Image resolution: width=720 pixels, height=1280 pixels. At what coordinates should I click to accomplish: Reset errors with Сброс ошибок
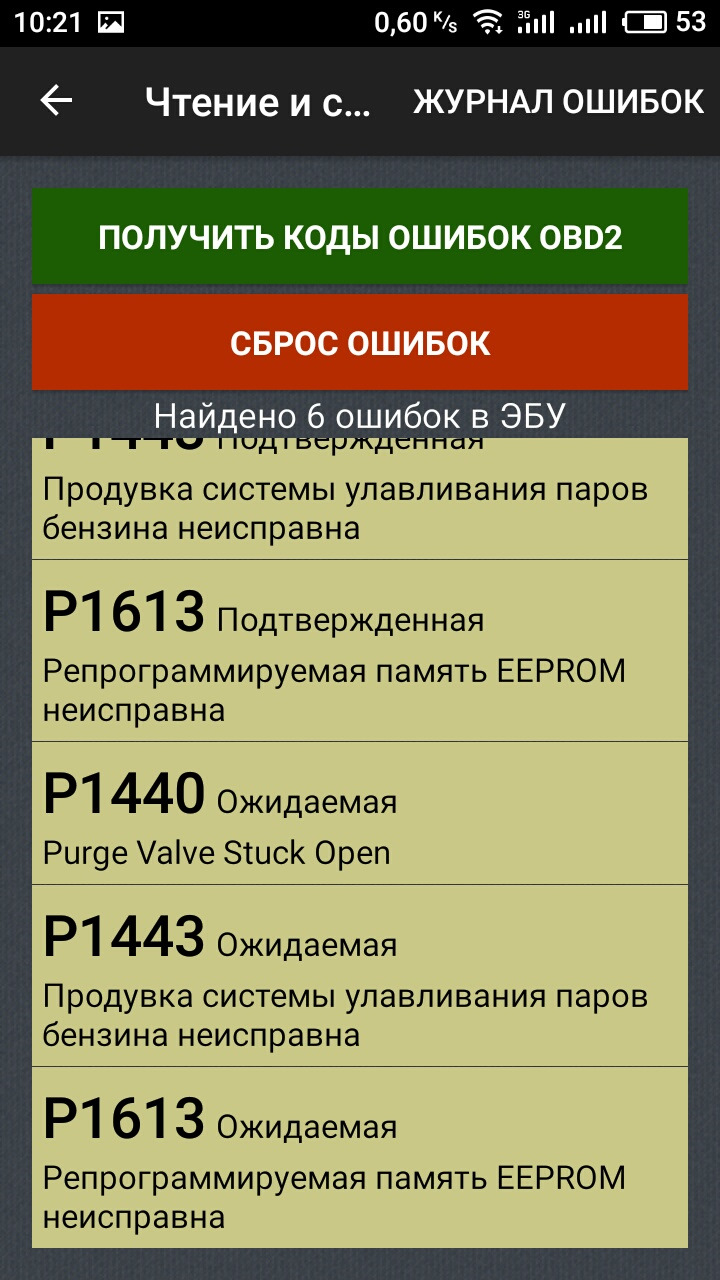tap(360, 343)
